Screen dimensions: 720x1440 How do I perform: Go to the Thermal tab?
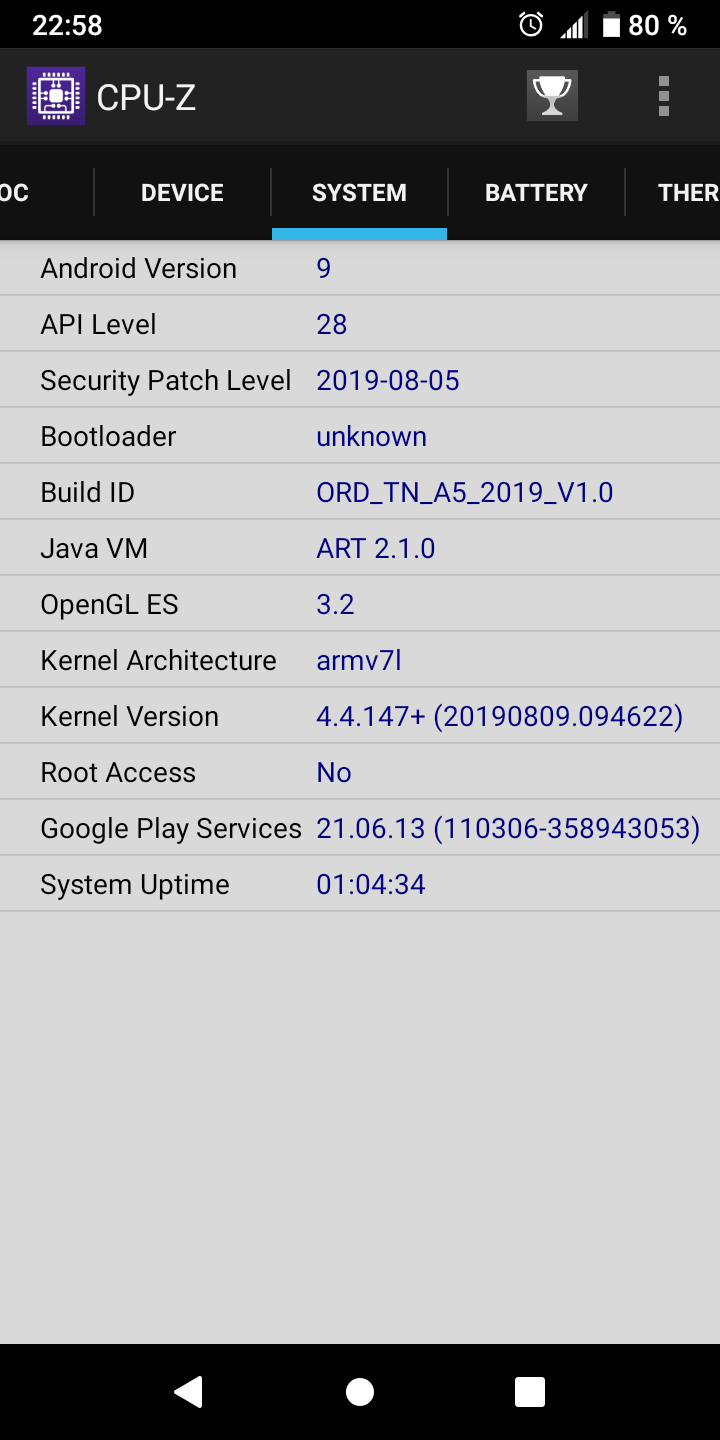(x=673, y=192)
